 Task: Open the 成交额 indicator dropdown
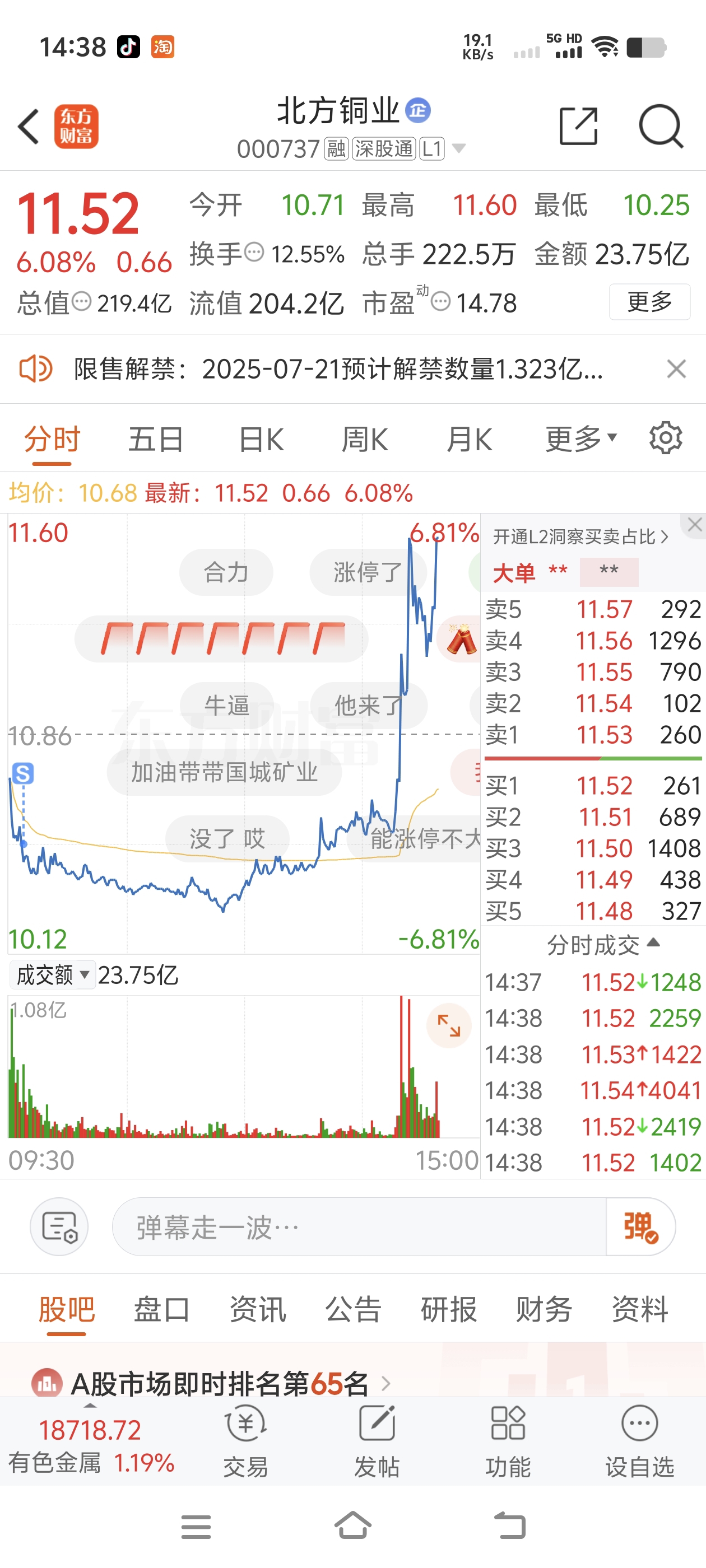click(52, 975)
